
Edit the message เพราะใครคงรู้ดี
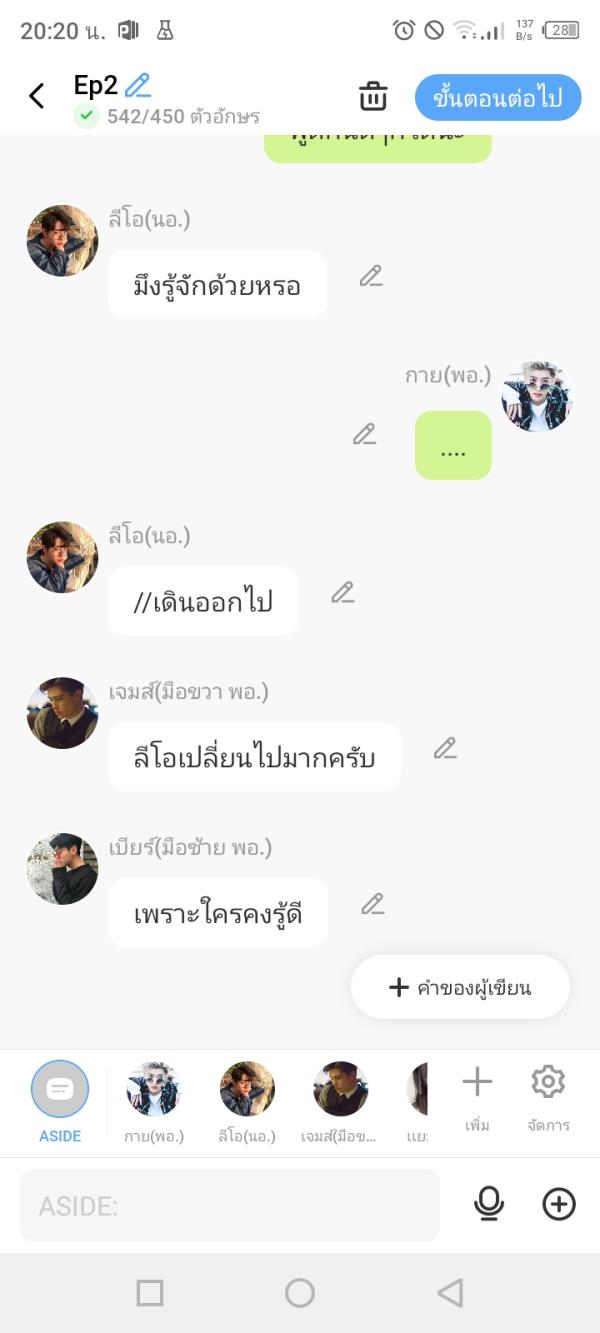click(373, 904)
